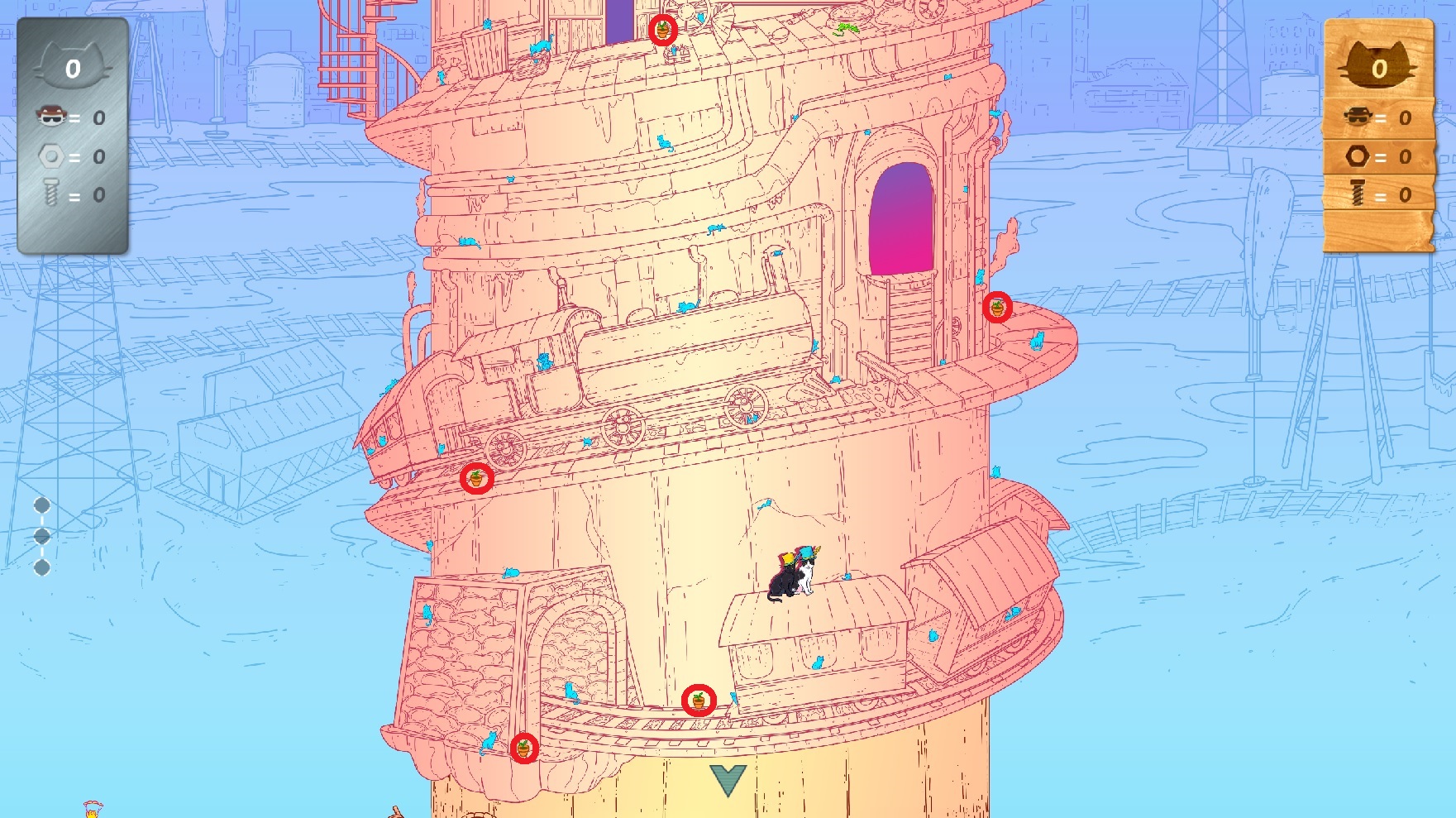Collect the circled carrot on the curved rail track
The height and width of the screenshot is (818, 1456).
click(x=699, y=701)
